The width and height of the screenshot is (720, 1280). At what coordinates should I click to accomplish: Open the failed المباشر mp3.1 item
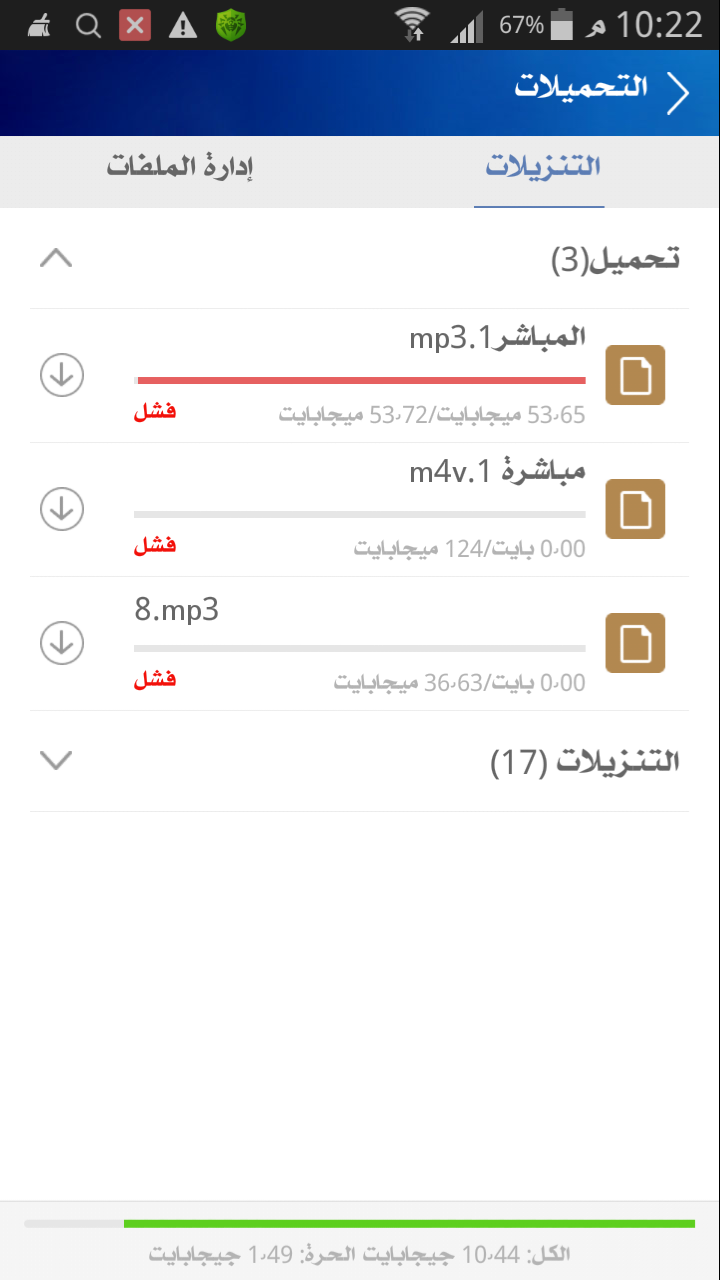coord(360,376)
